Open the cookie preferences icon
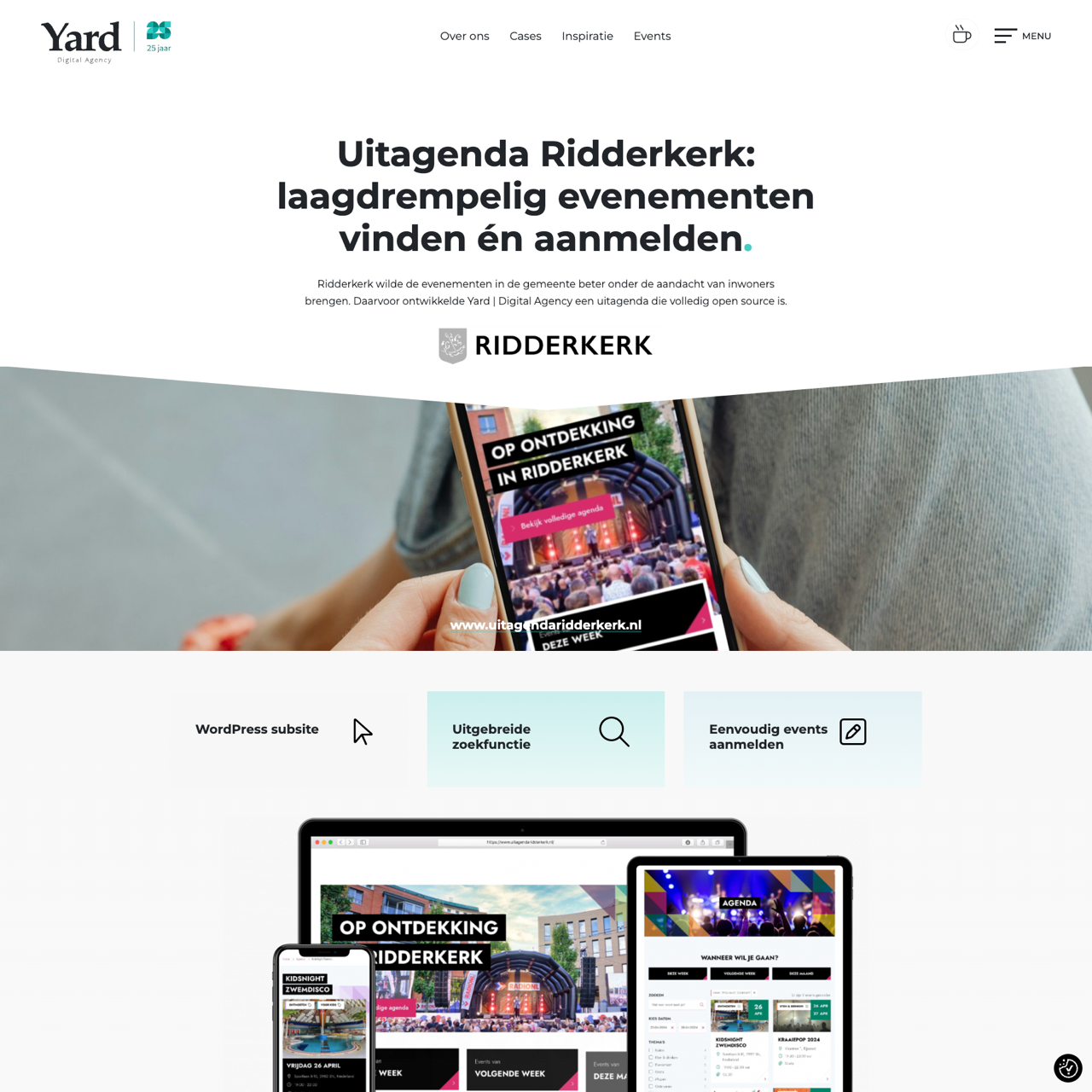This screenshot has height=1092, width=1092. pyautogui.click(x=1067, y=1068)
